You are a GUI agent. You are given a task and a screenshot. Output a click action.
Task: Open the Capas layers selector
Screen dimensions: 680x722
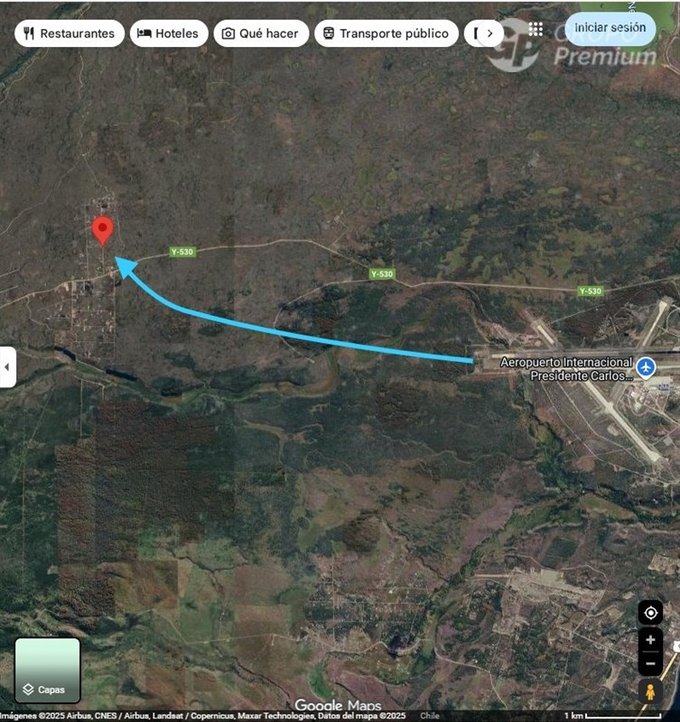[x=47, y=670]
